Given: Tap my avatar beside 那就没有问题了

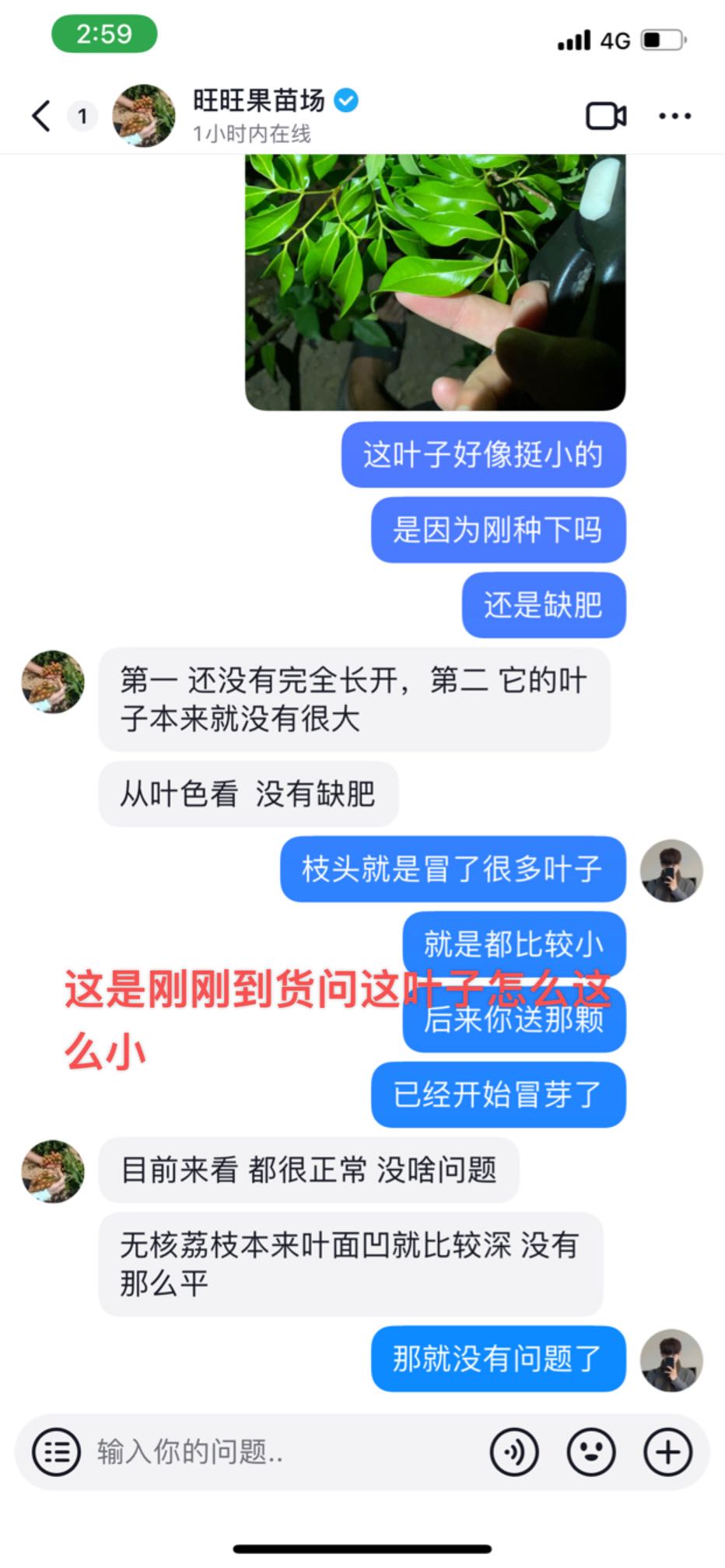Looking at the screenshot, I should click(x=671, y=1360).
